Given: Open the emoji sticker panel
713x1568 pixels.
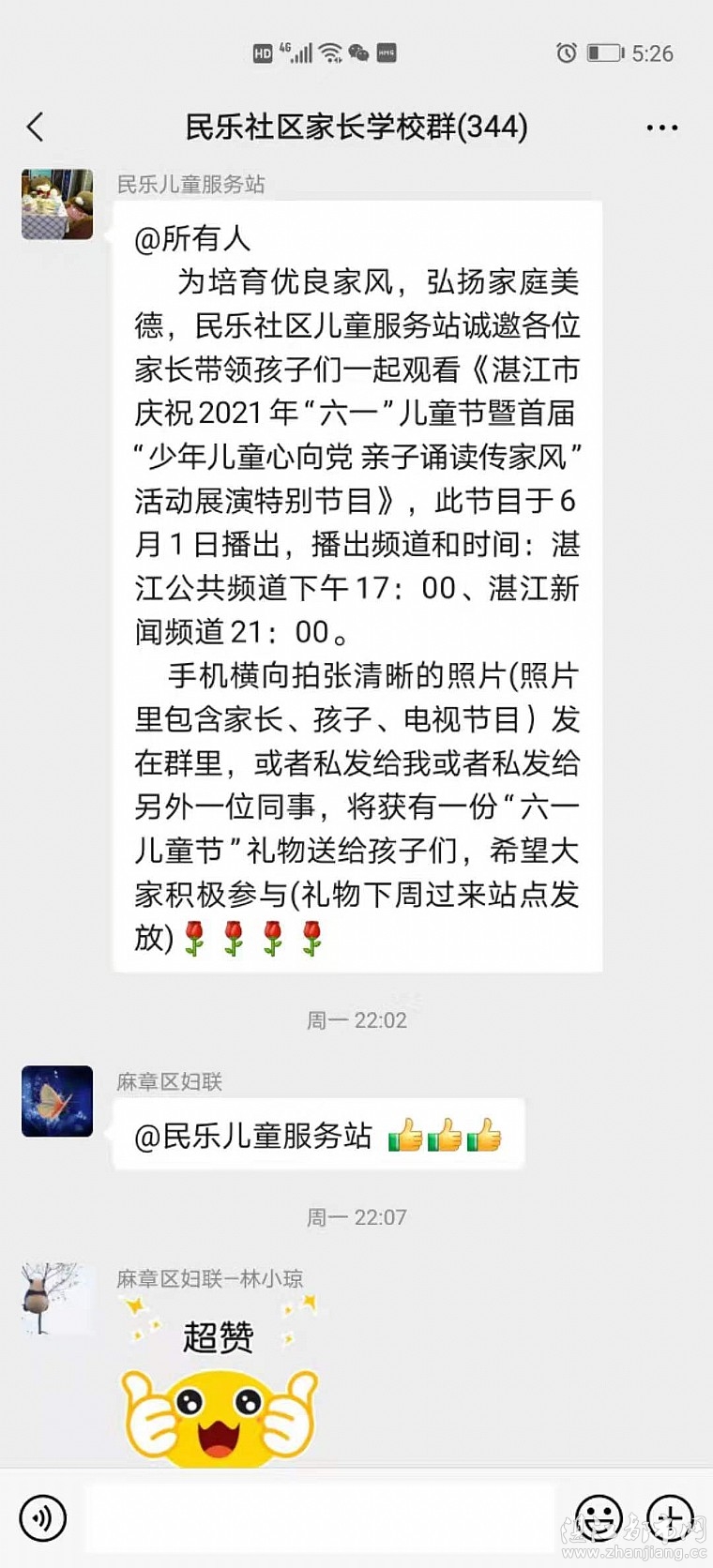Looking at the screenshot, I should (x=599, y=1517).
